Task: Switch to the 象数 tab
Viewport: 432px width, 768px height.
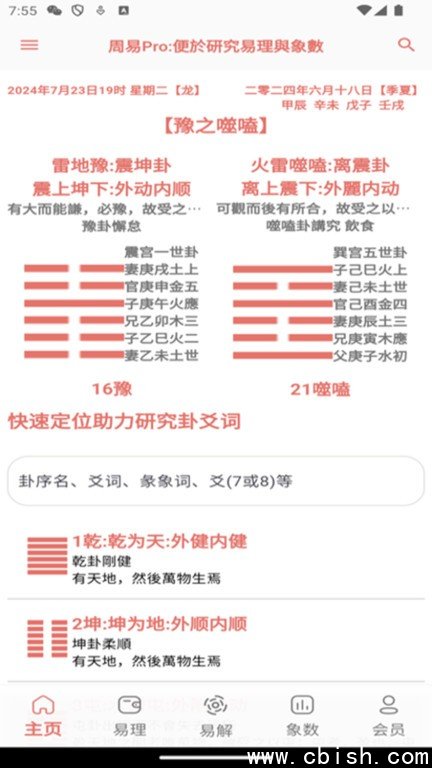Action: pos(302,716)
